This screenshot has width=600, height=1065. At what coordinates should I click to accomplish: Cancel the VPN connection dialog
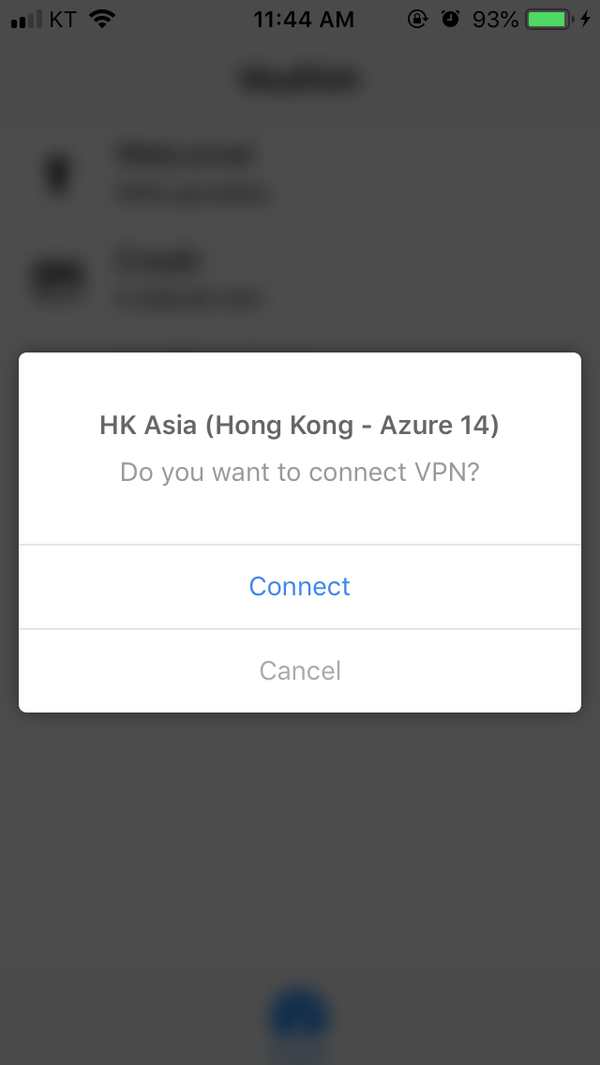tap(300, 670)
